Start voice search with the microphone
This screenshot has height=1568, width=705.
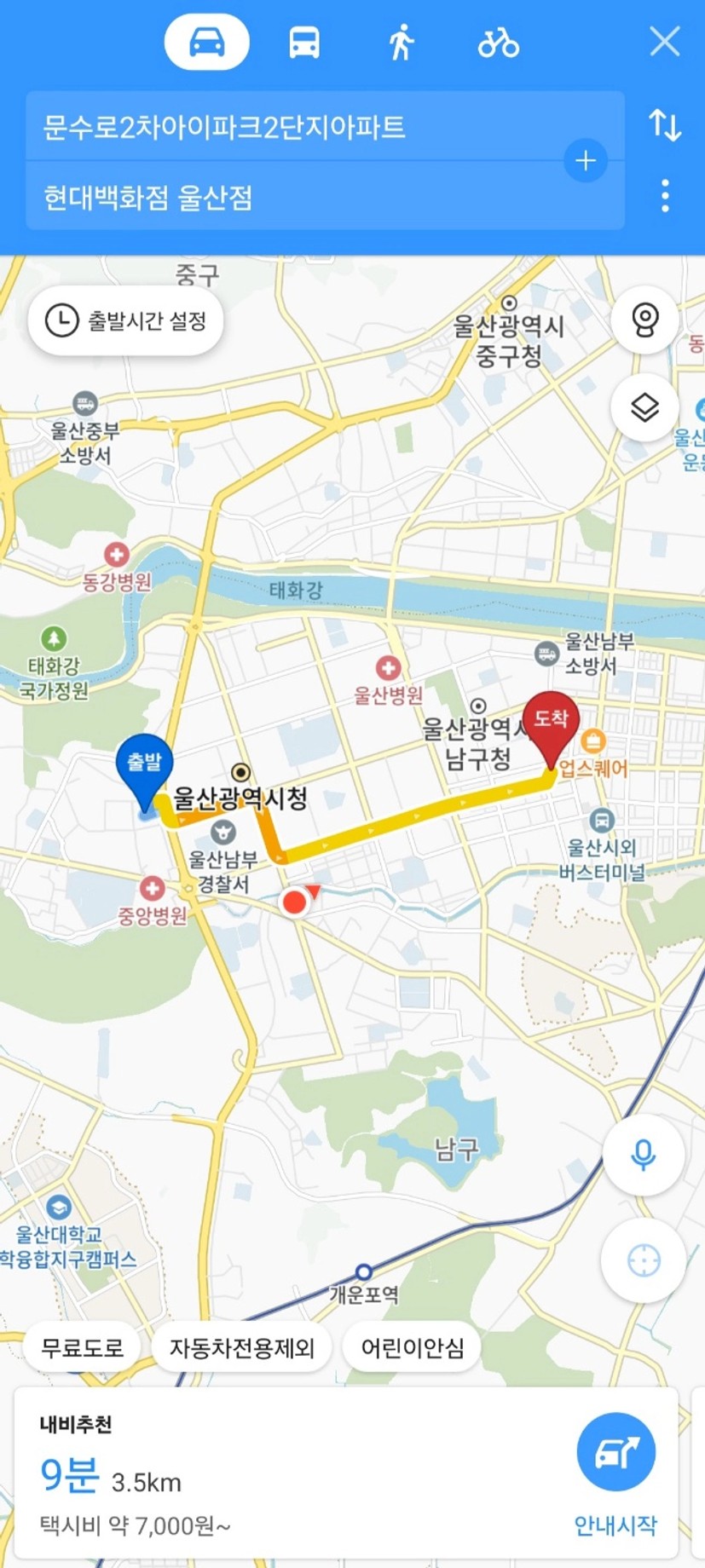click(x=643, y=1155)
